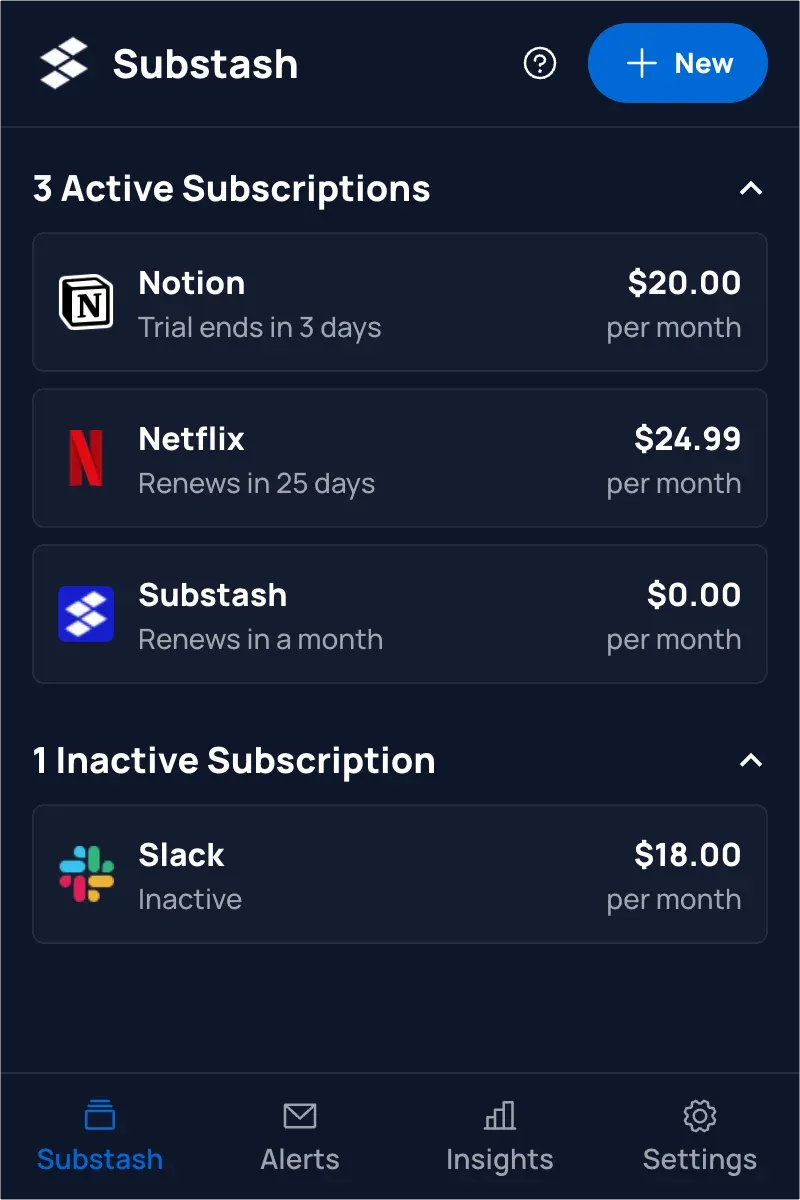Click the Insights chart icon
Screen dimensions: 800x1200
pos(500,1114)
